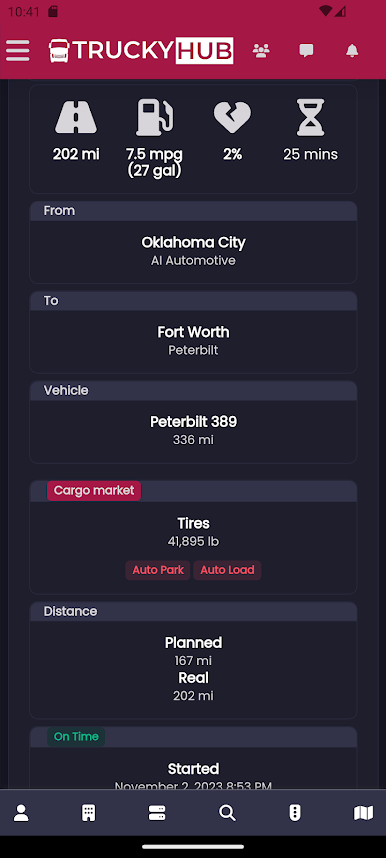This screenshot has width=386, height=858.
Task: Open the notifications bell
Action: pyautogui.click(x=352, y=51)
